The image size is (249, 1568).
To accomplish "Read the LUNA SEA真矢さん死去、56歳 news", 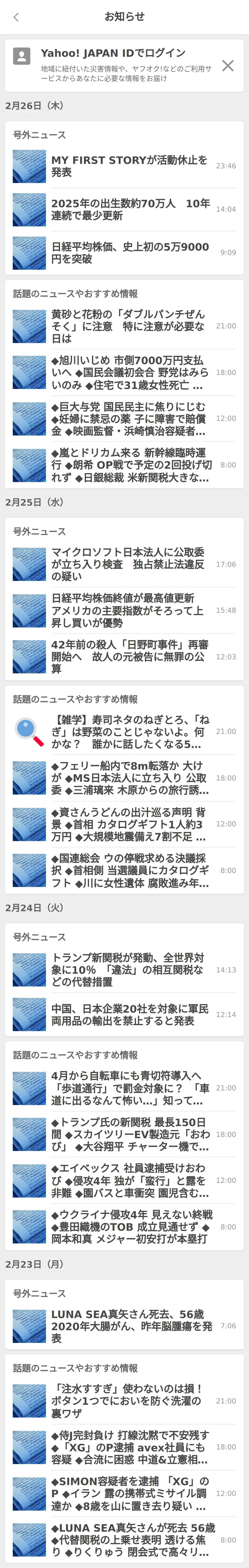I will [x=130, y=1326].
